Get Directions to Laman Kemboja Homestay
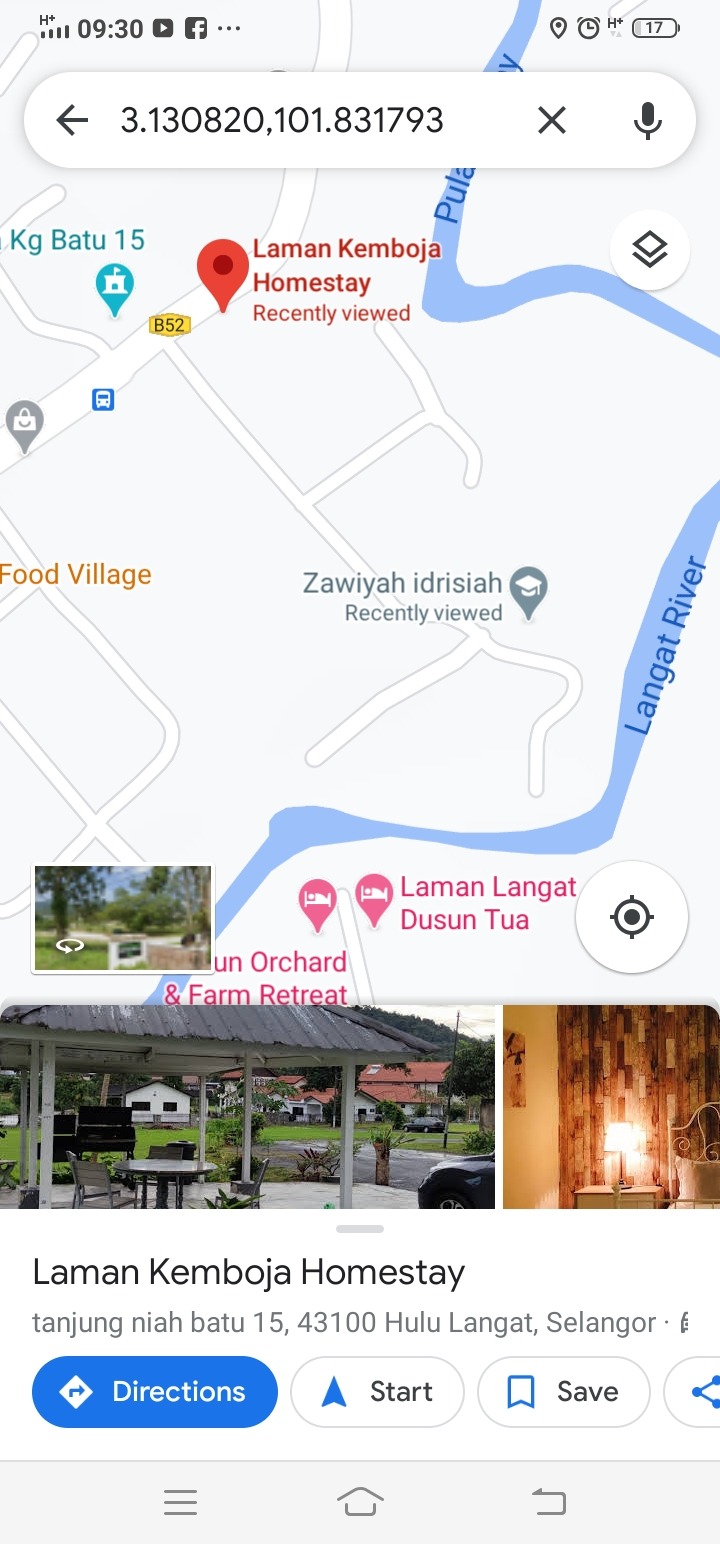 (155, 1391)
